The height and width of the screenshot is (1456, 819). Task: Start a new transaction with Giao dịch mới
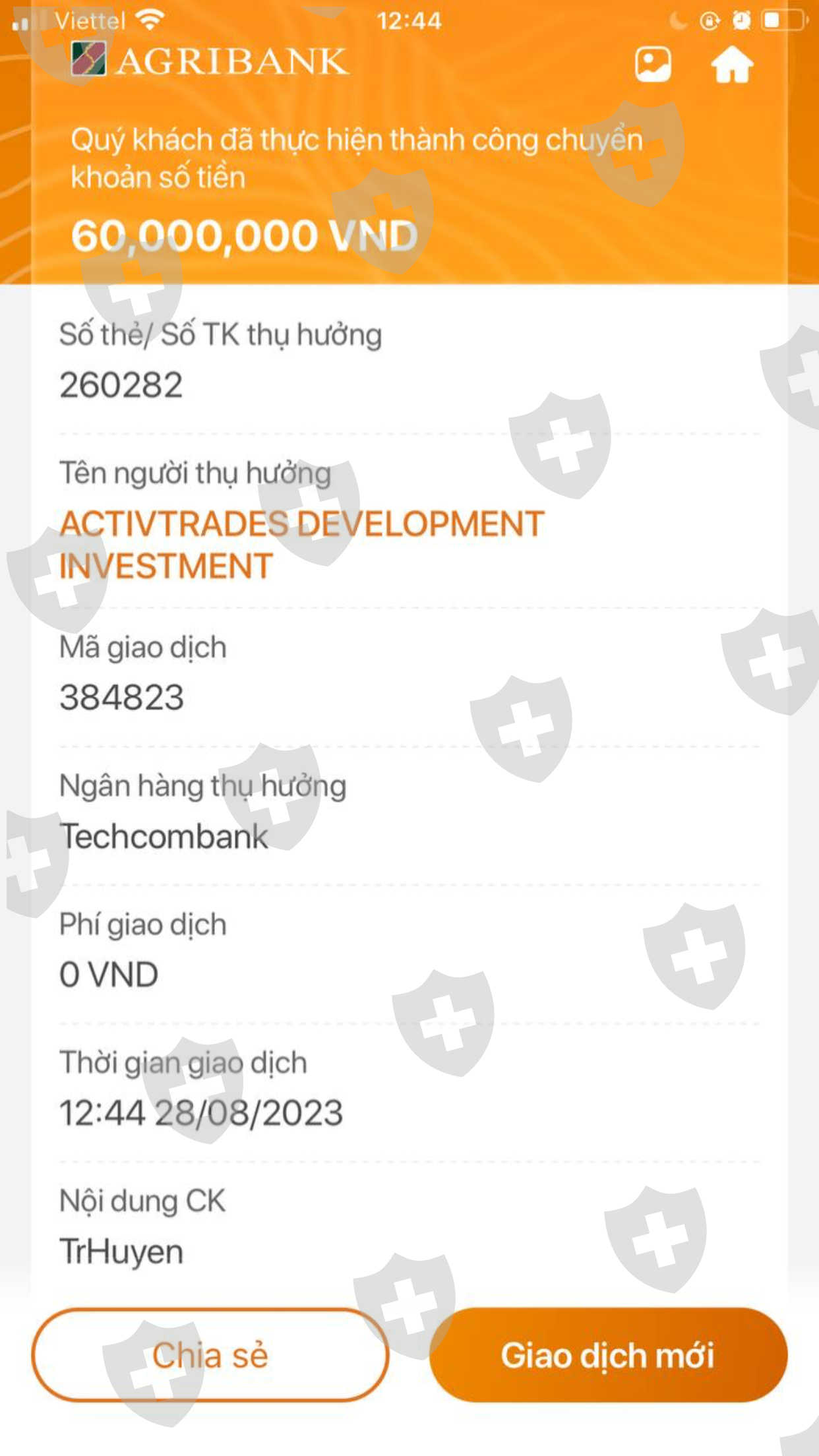point(608,1355)
